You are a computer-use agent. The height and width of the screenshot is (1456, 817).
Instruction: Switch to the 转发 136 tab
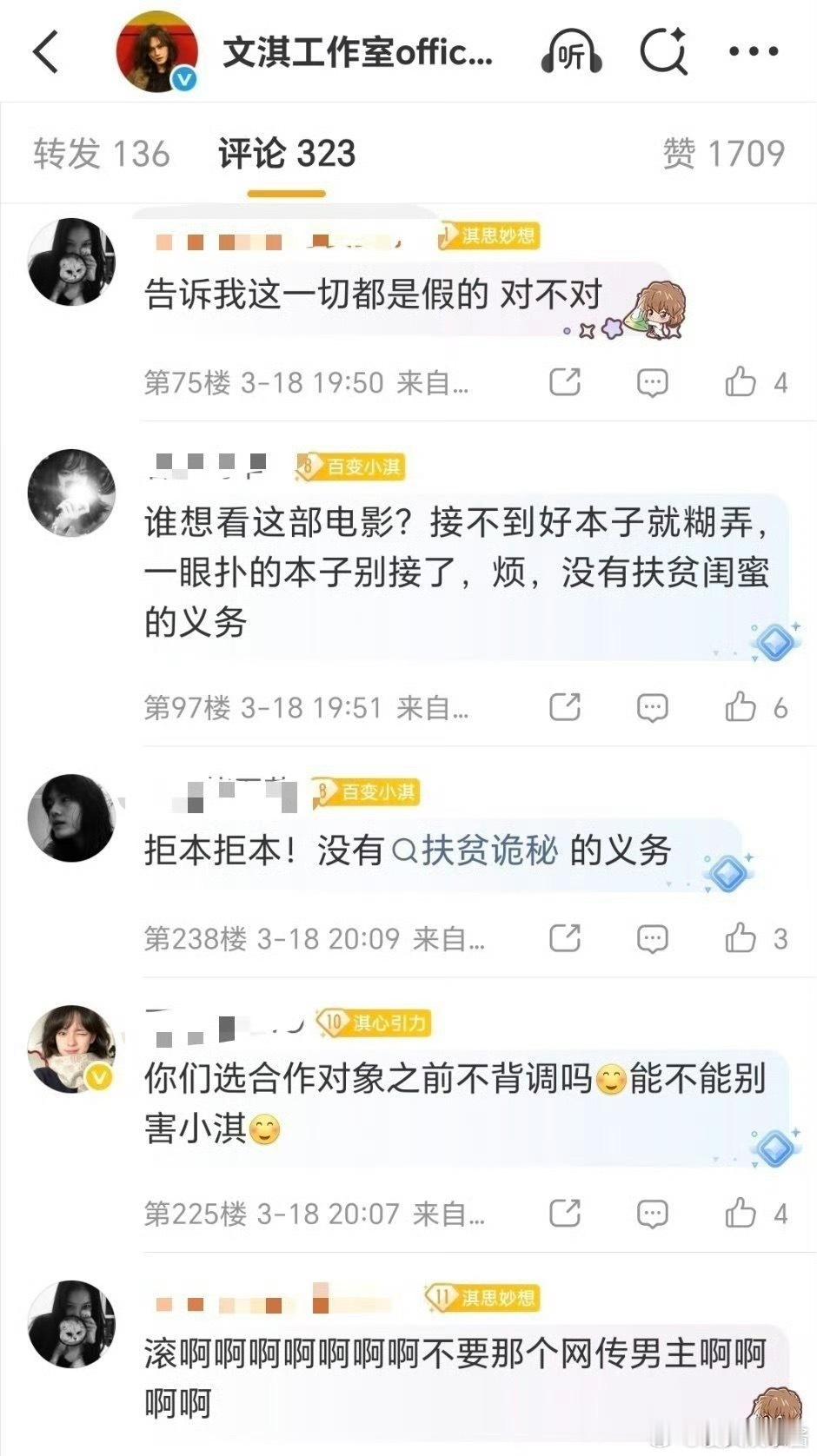tap(102, 152)
